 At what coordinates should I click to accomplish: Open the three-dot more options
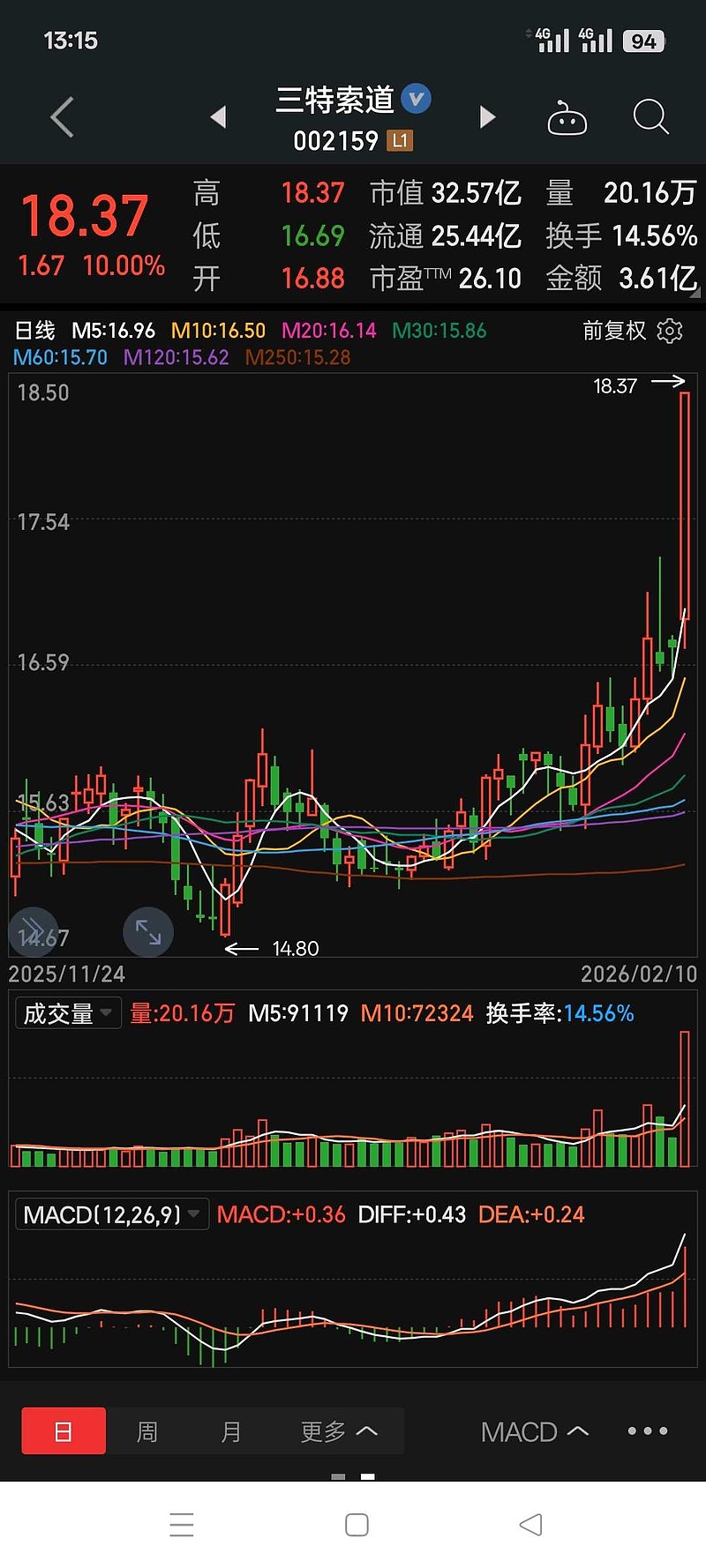pyautogui.click(x=647, y=1431)
